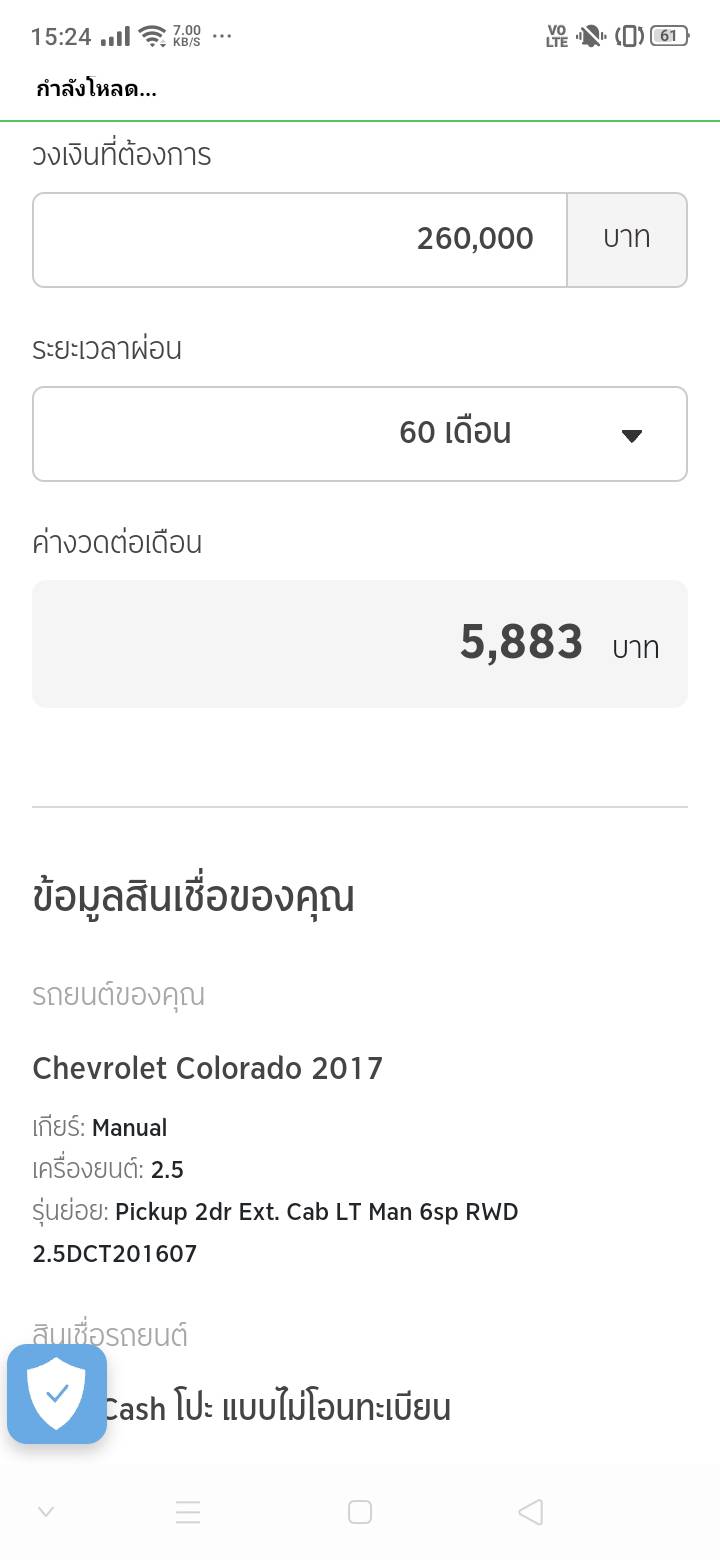Hide the navigation bar with the down chevron
Image resolution: width=720 pixels, height=1560 pixels.
coord(45,1512)
